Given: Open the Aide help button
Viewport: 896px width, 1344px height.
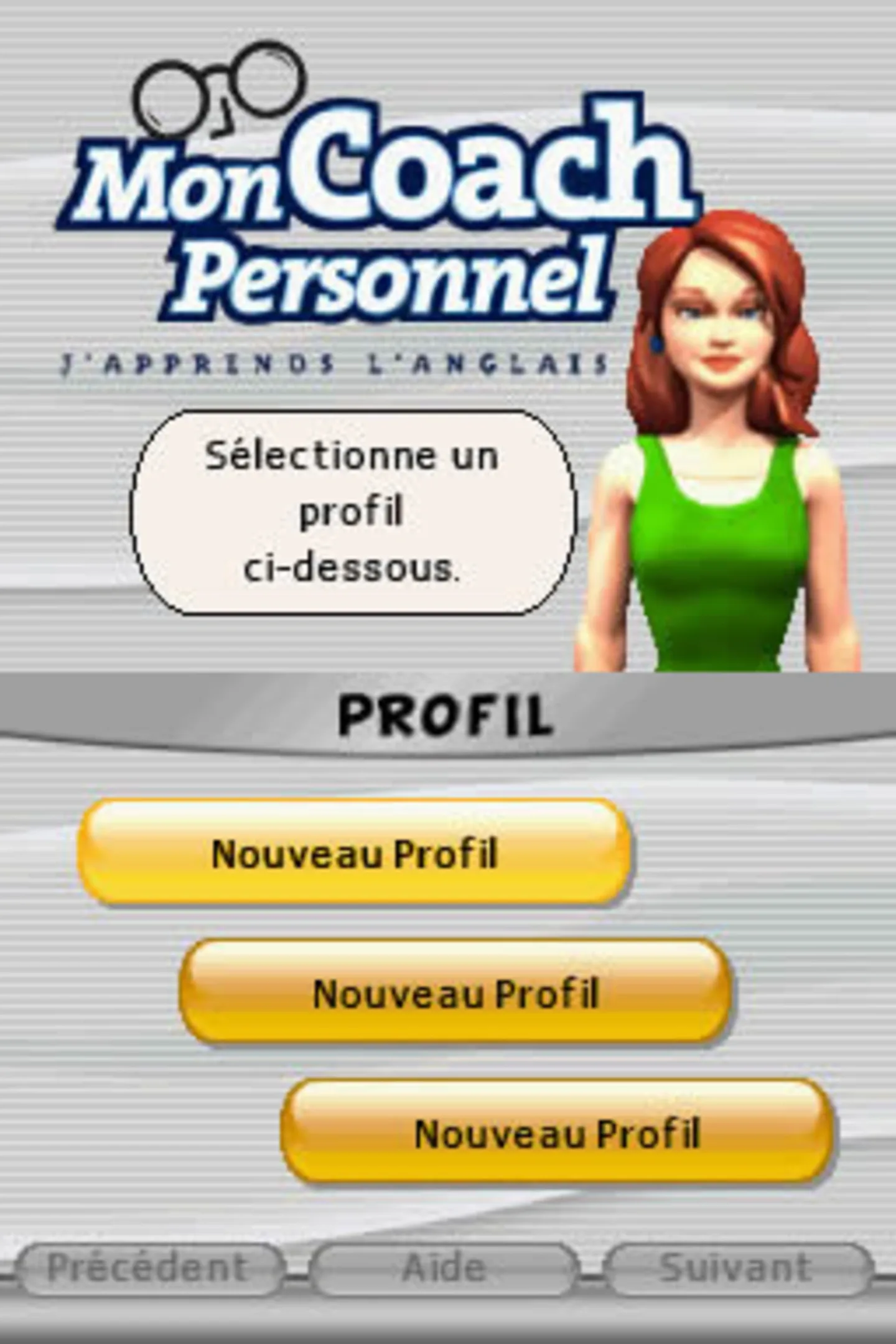Looking at the screenshot, I should coord(444,1267).
